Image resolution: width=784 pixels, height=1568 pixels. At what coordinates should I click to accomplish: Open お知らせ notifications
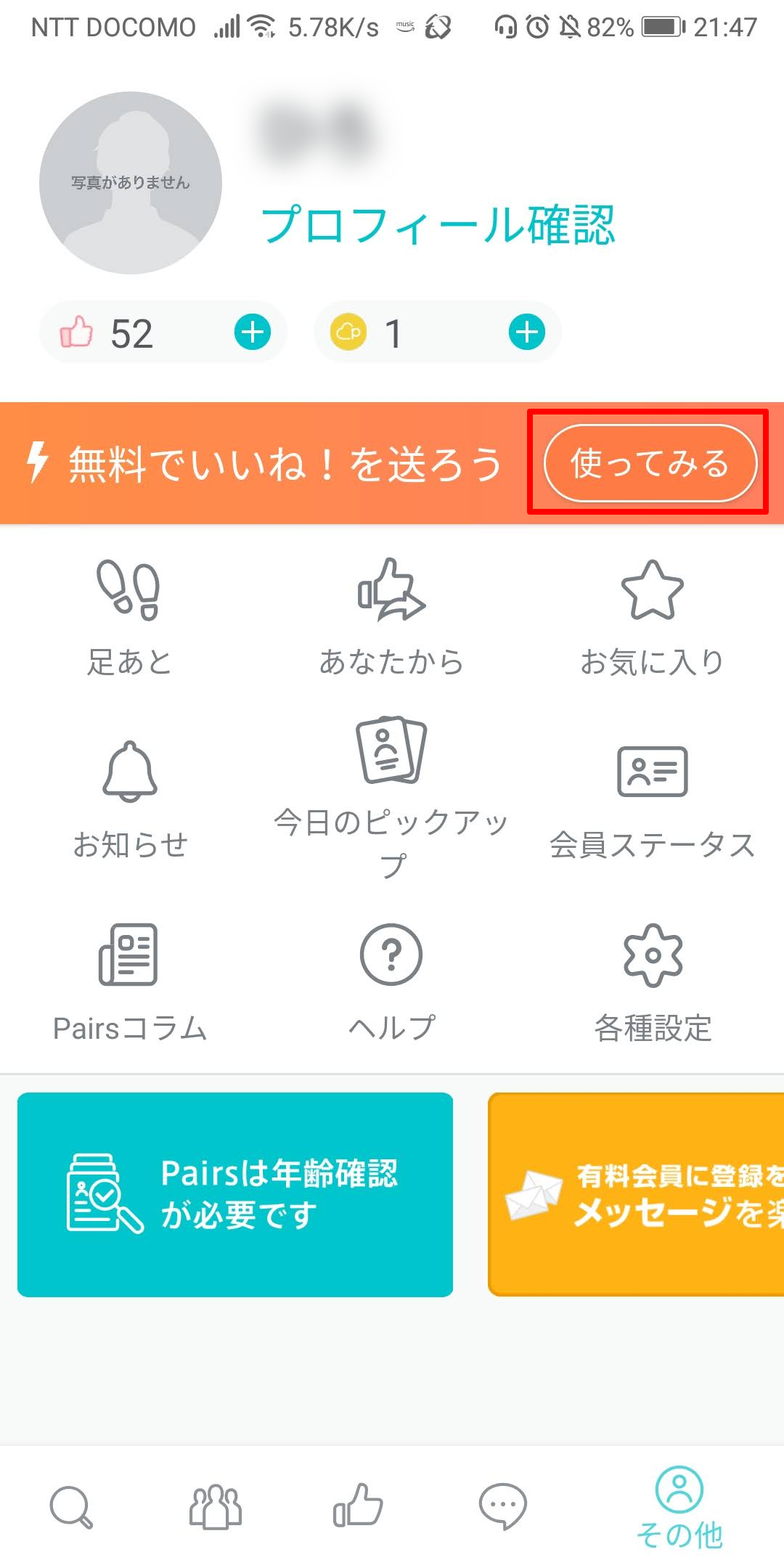point(130,799)
